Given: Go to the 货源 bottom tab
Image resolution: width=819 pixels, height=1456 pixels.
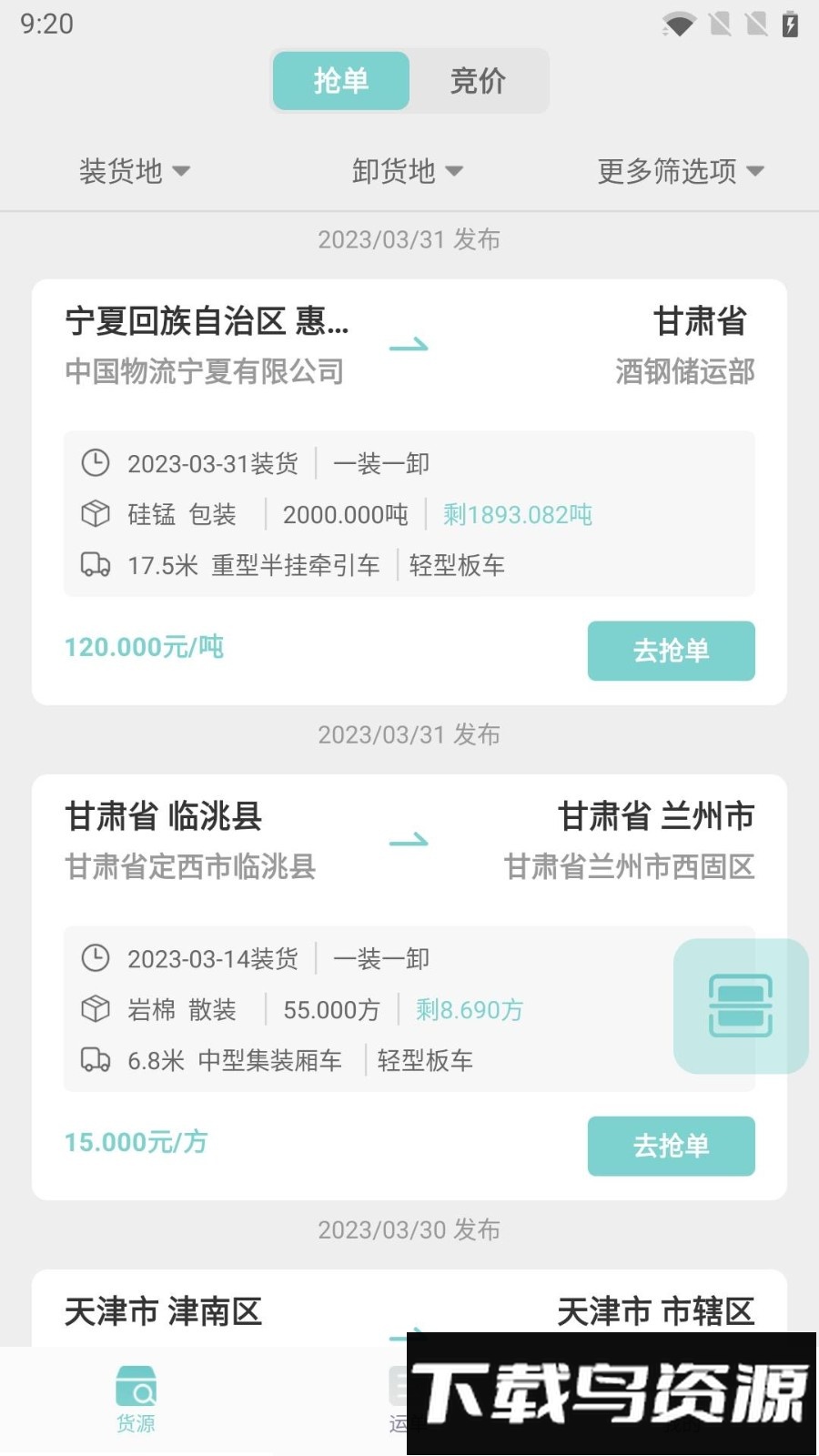Looking at the screenshot, I should click(136, 1399).
